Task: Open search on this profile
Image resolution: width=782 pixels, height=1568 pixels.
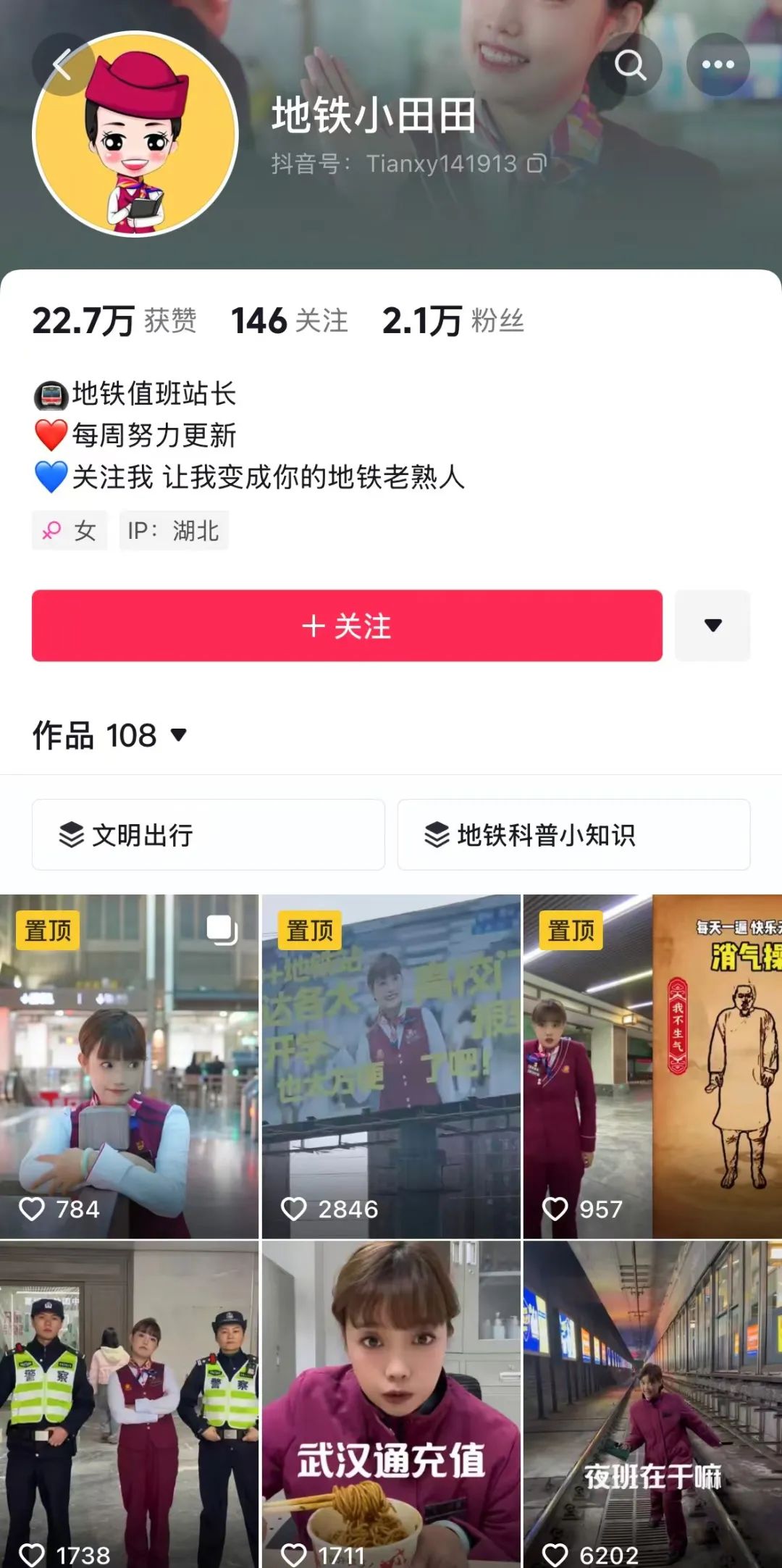Action: pyautogui.click(x=630, y=64)
